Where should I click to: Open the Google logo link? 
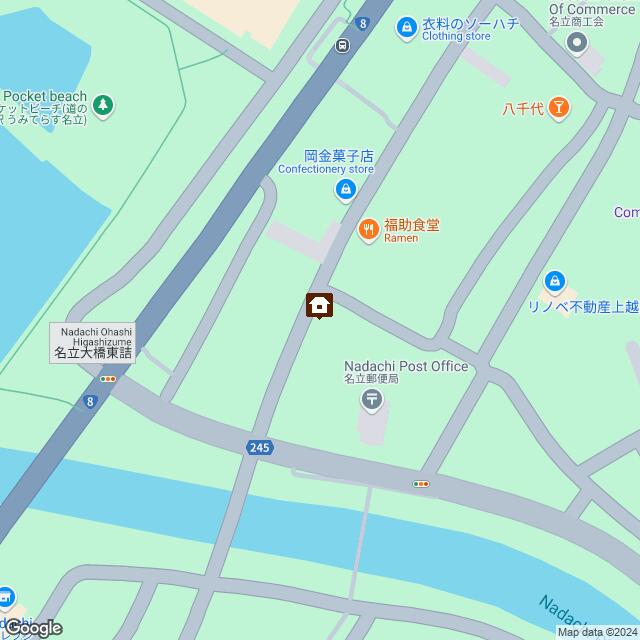[x=33, y=627]
